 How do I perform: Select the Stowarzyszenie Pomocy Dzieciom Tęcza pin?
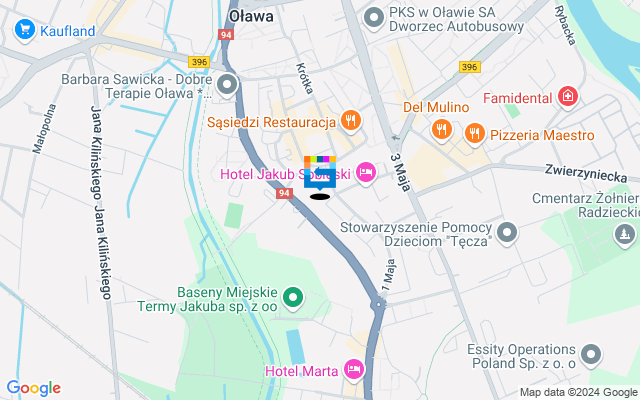[507, 233]
